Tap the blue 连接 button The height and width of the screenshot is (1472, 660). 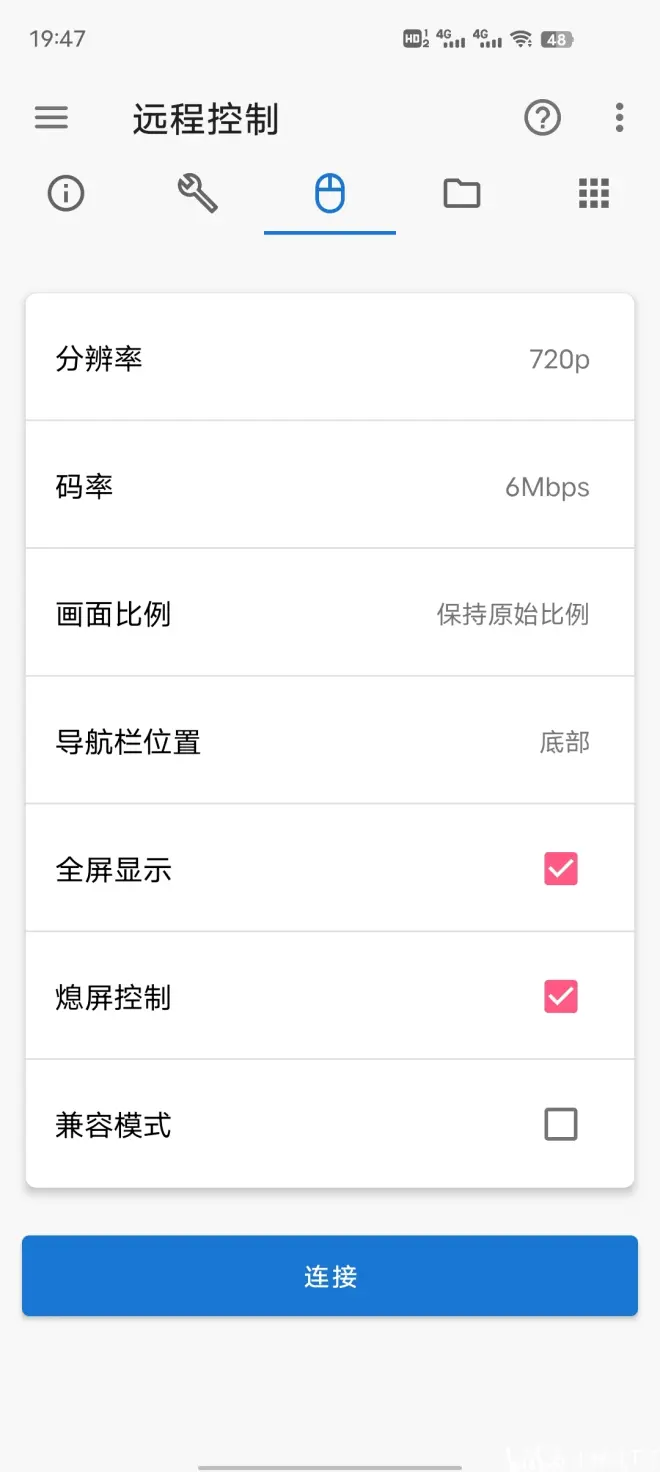[330, 1276]
